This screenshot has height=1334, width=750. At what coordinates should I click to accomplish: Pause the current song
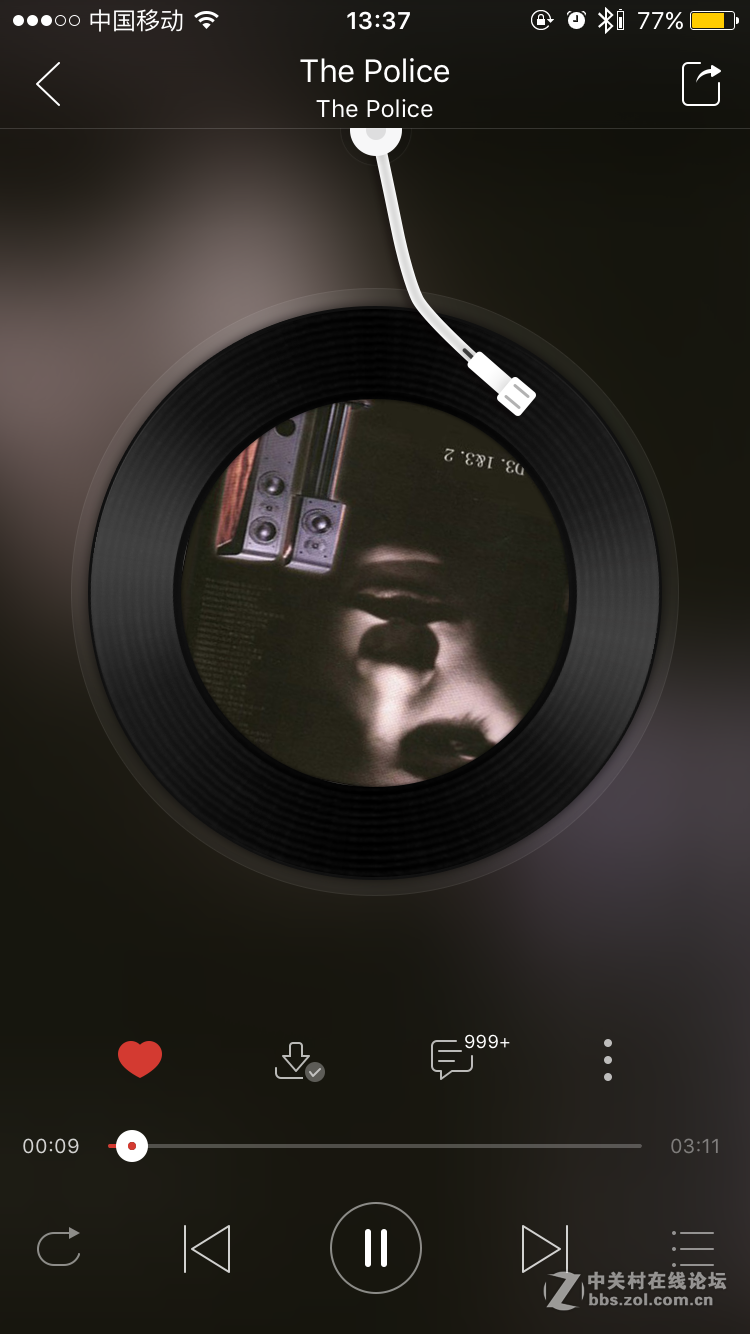tap(375, 1248)
